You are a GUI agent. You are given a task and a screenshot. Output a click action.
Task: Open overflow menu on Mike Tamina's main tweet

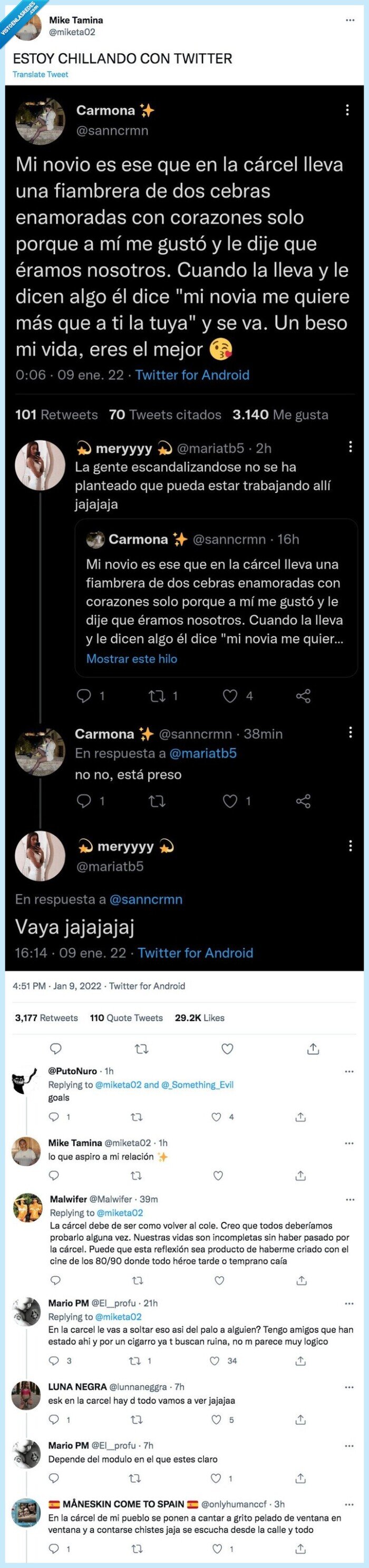[x=349, y=20]
